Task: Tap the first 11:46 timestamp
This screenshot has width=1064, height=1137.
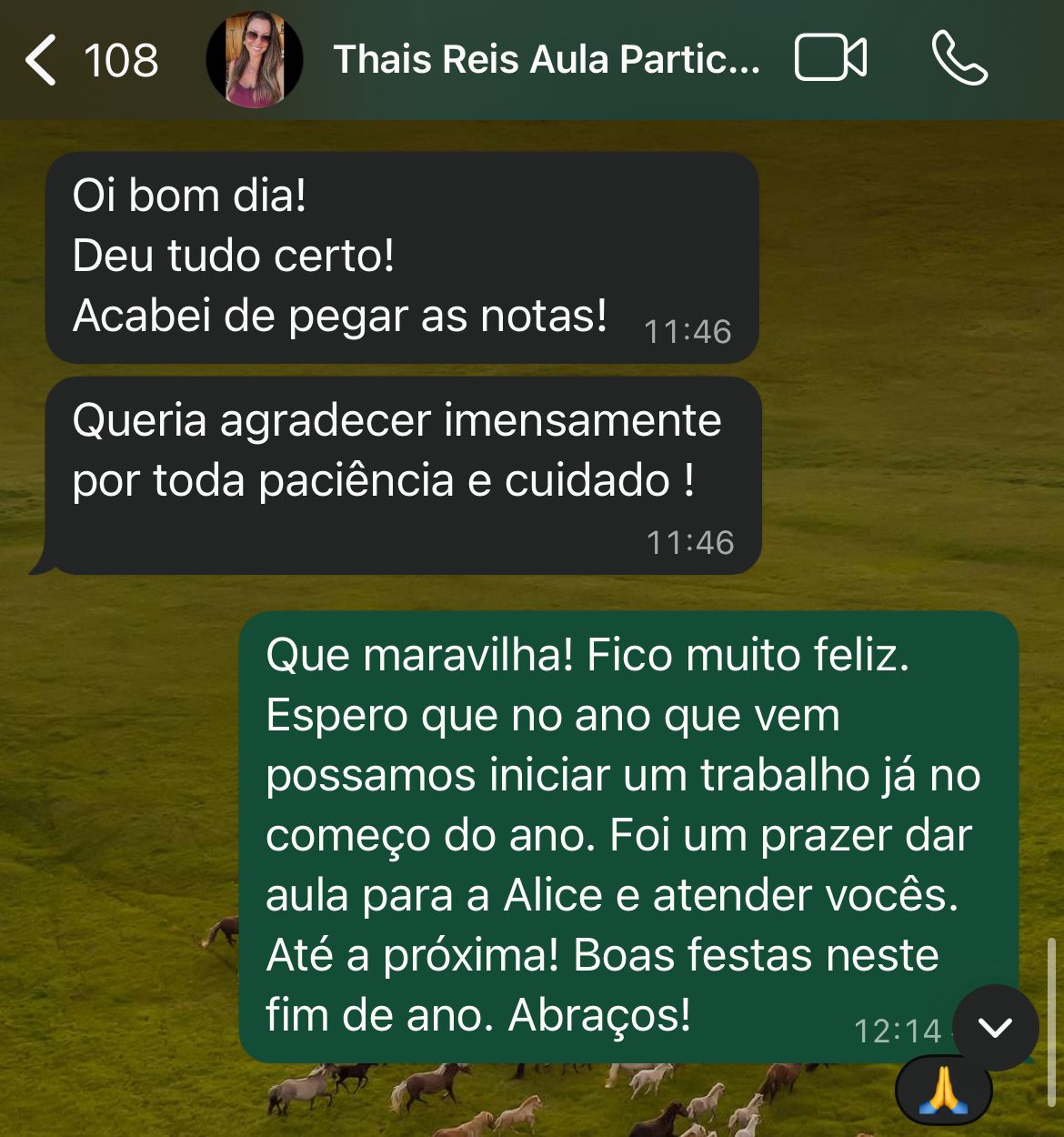Action: [688, 330]
